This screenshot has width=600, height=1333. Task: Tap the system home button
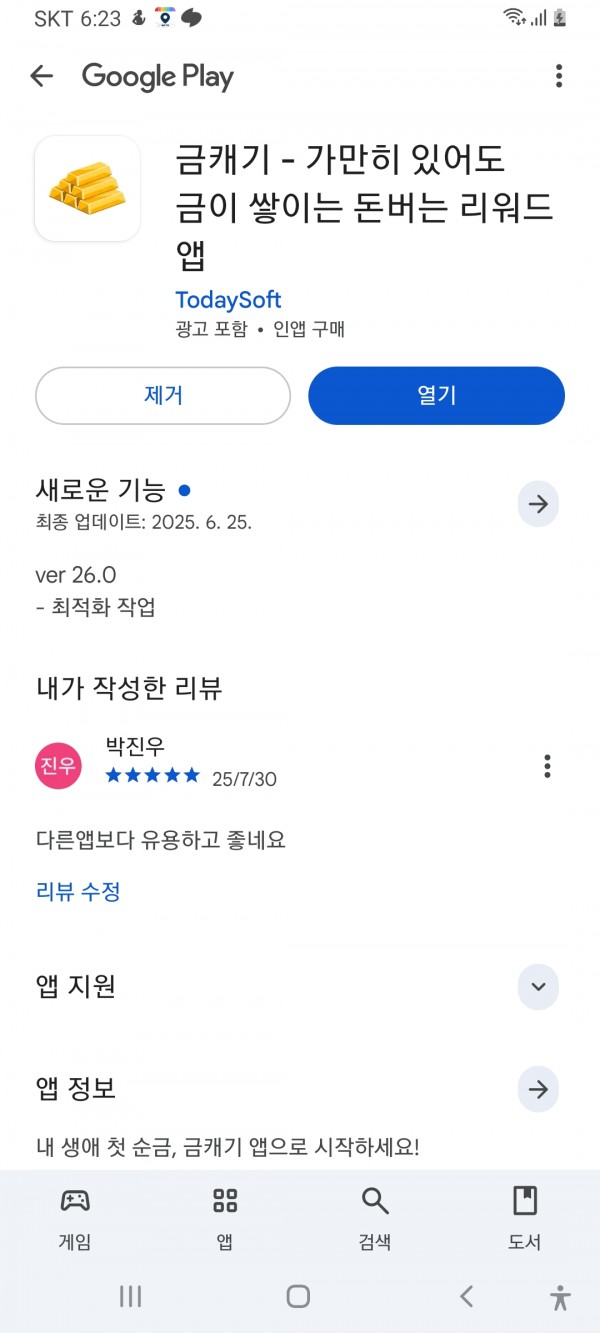[298, 1297]
